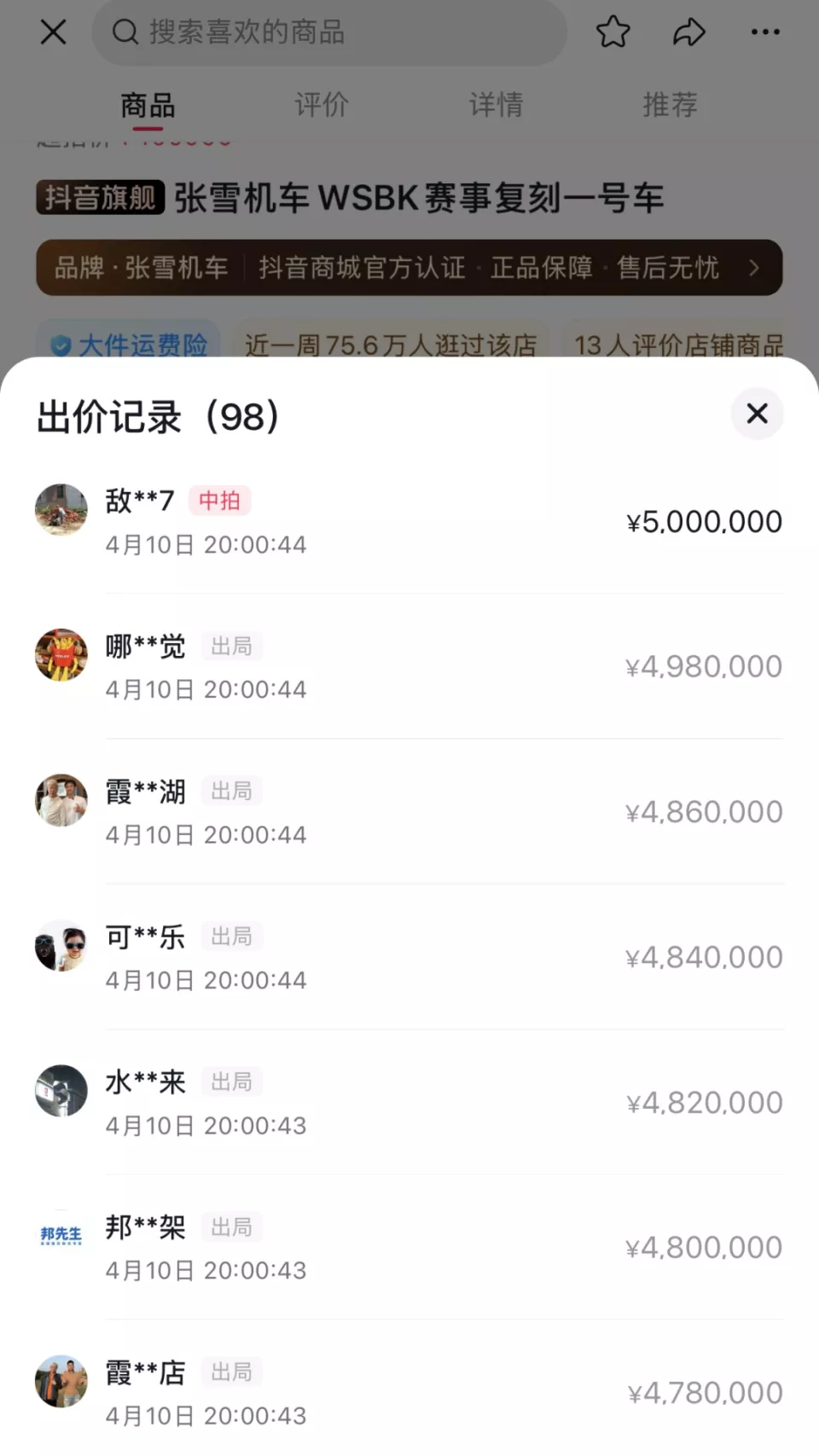Viewport: 819px width, 1456px height.
Task: Close the product page with the X icon
Action: pyautogui.click(x=53, y=32)
